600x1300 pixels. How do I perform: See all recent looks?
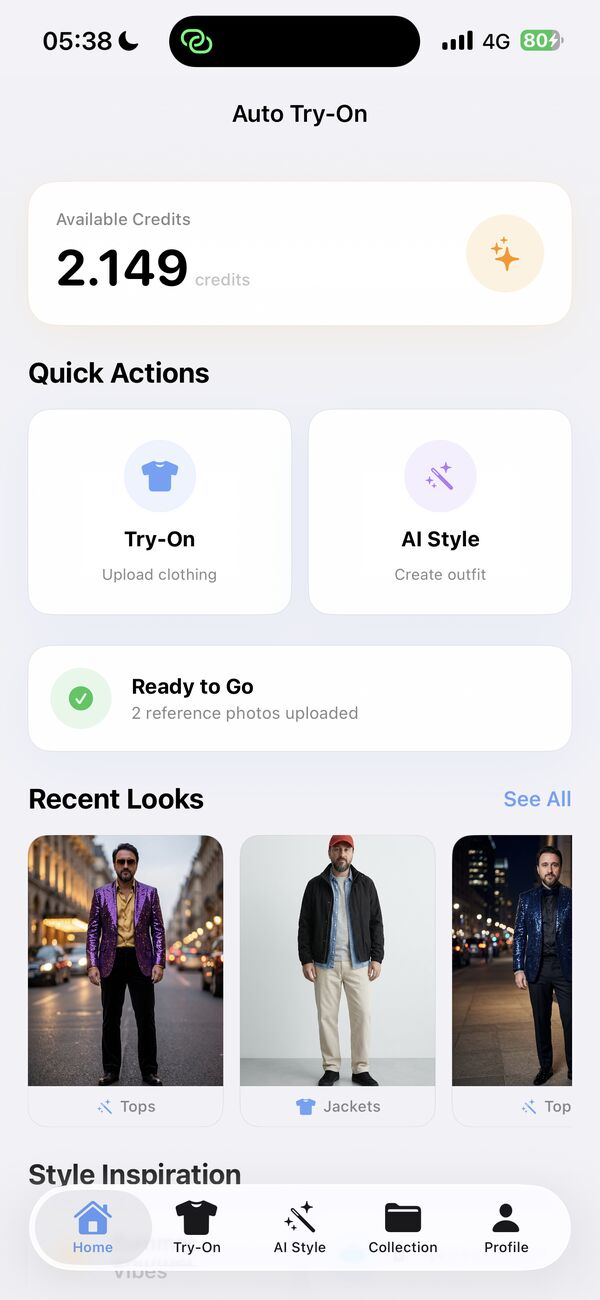(x=537, y=799)
